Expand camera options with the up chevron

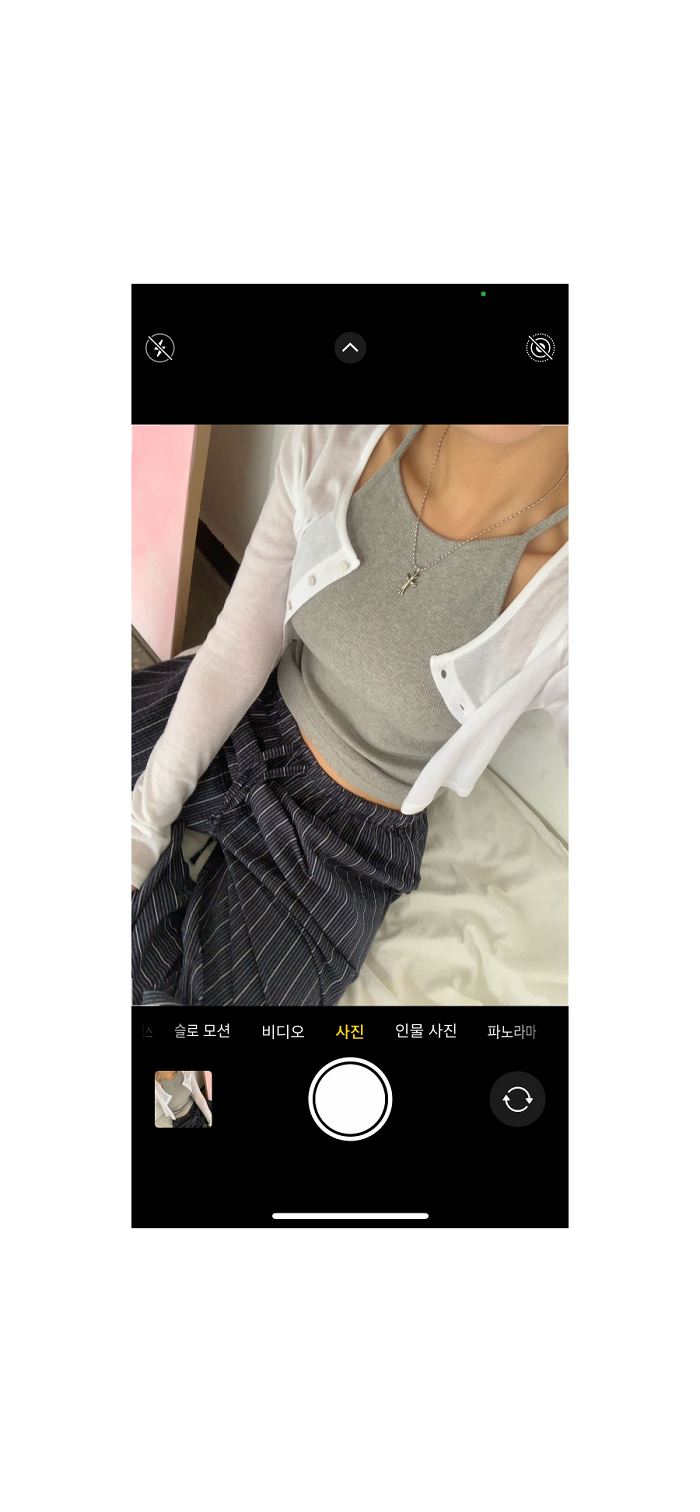350,348
